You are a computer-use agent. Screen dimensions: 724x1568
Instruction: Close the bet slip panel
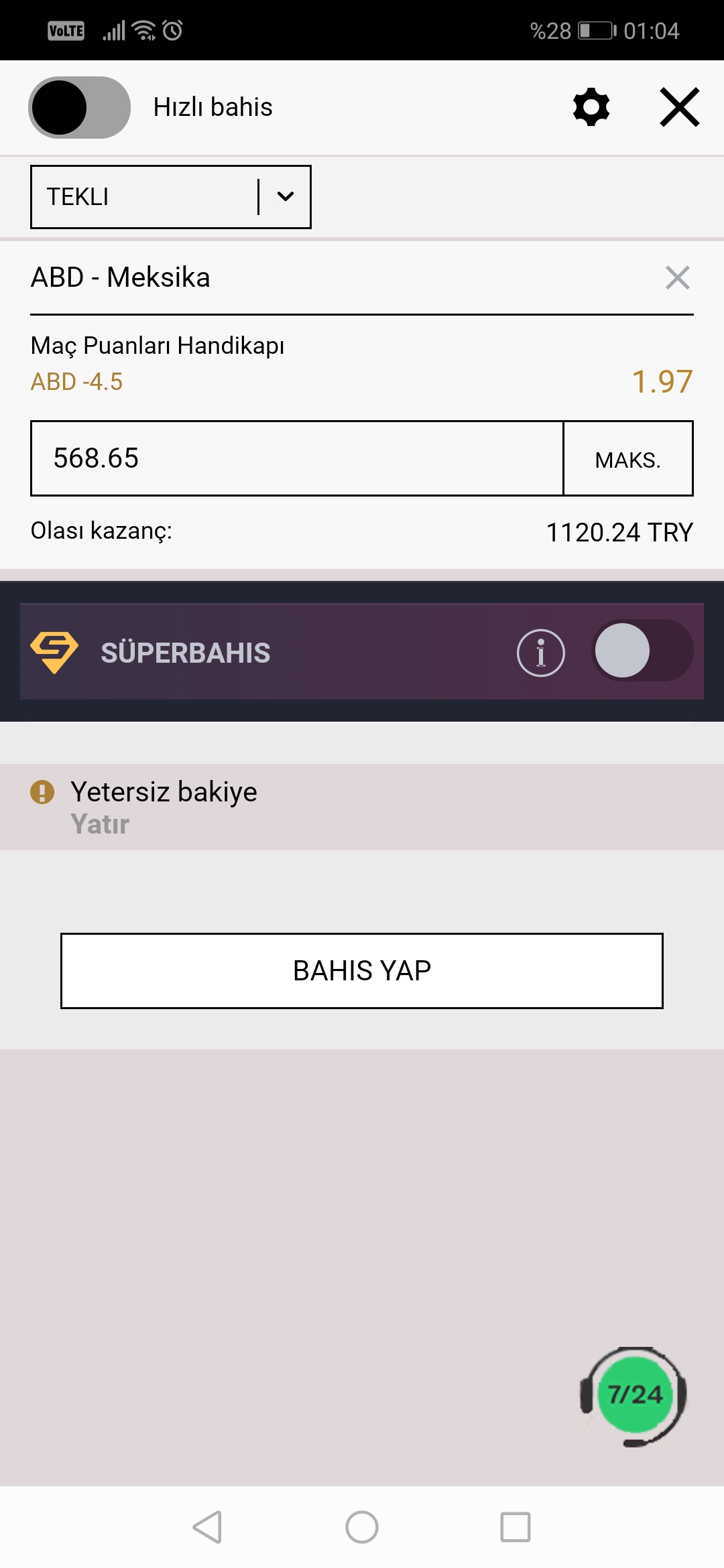point(680,107)
